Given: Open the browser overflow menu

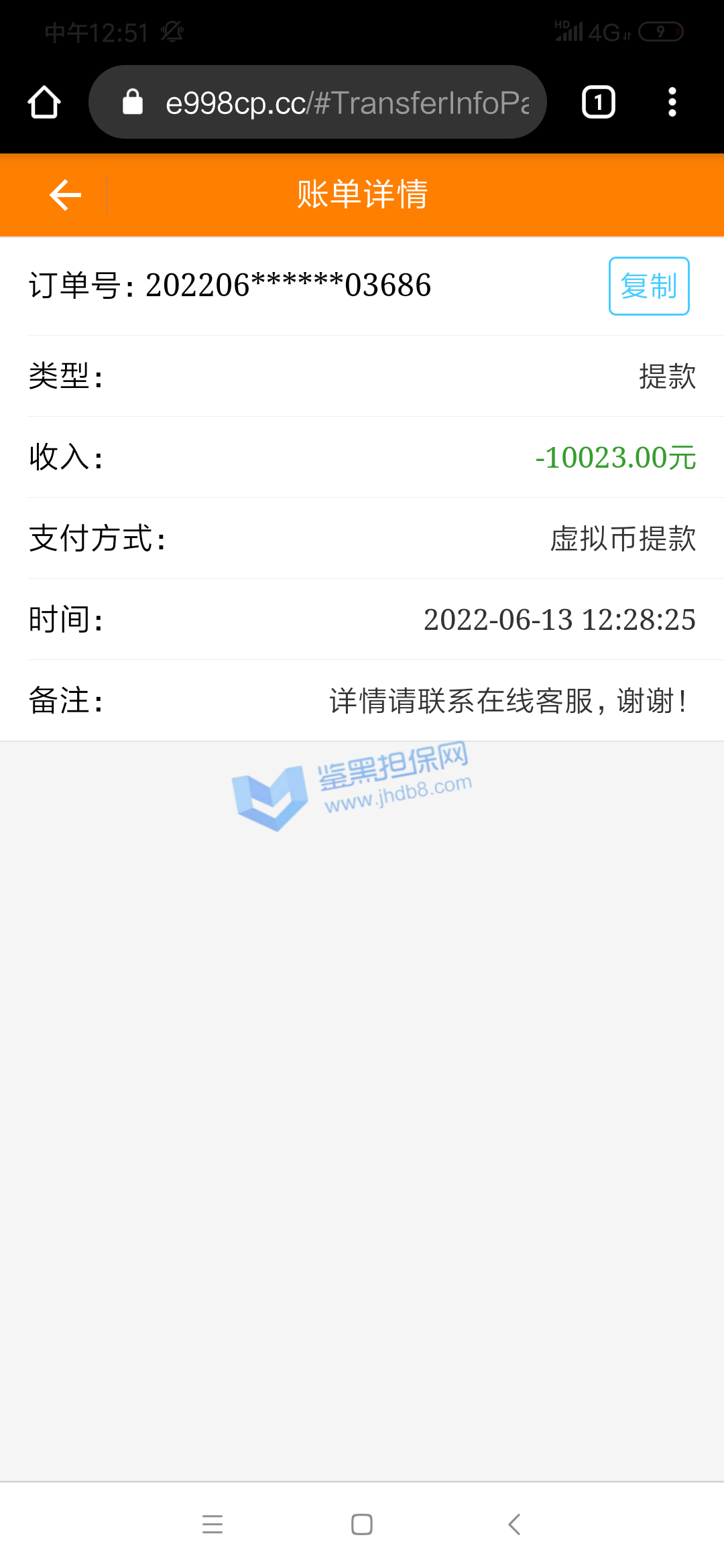Looking at the screenshot, I should 672,103.
